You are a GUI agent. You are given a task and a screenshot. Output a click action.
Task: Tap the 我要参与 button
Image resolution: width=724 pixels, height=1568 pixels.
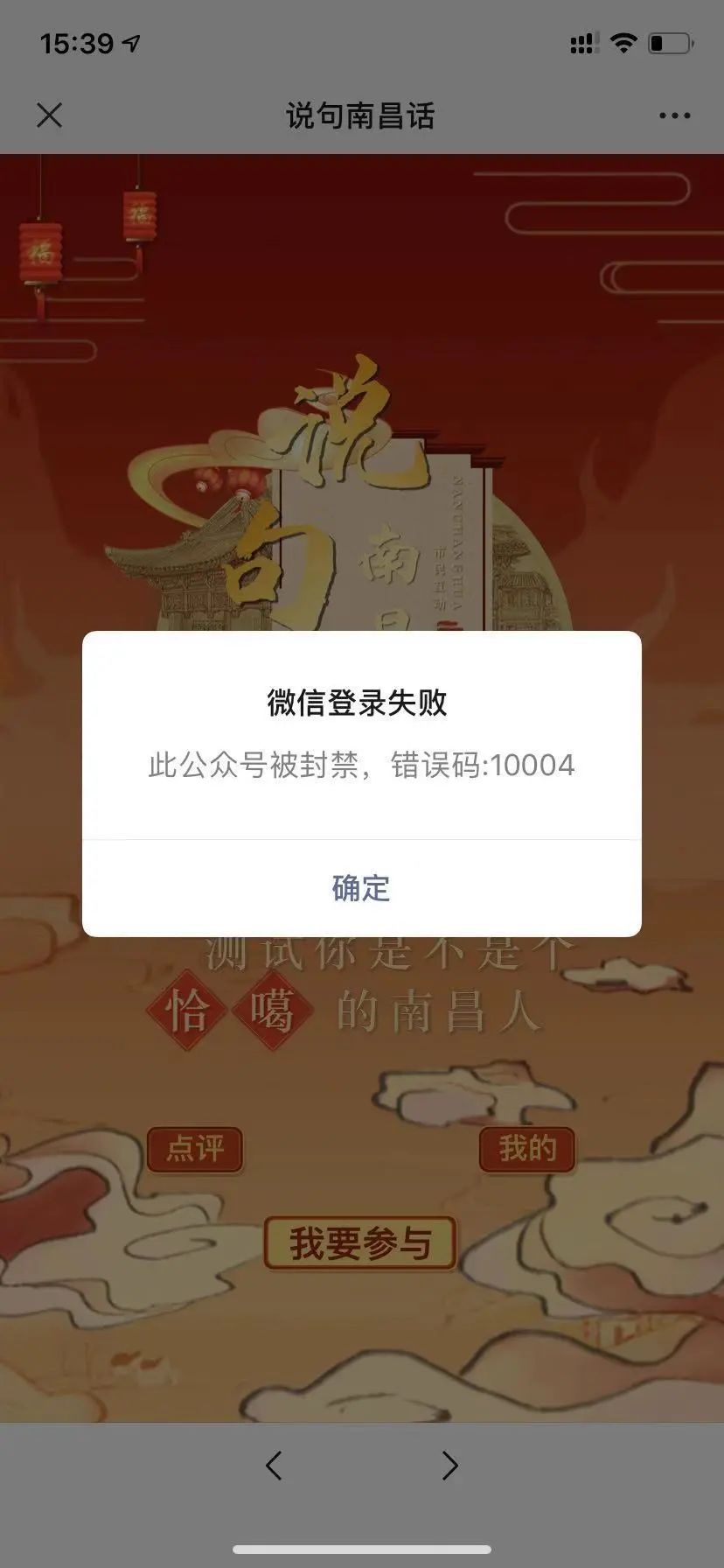tap(360, 1242)
